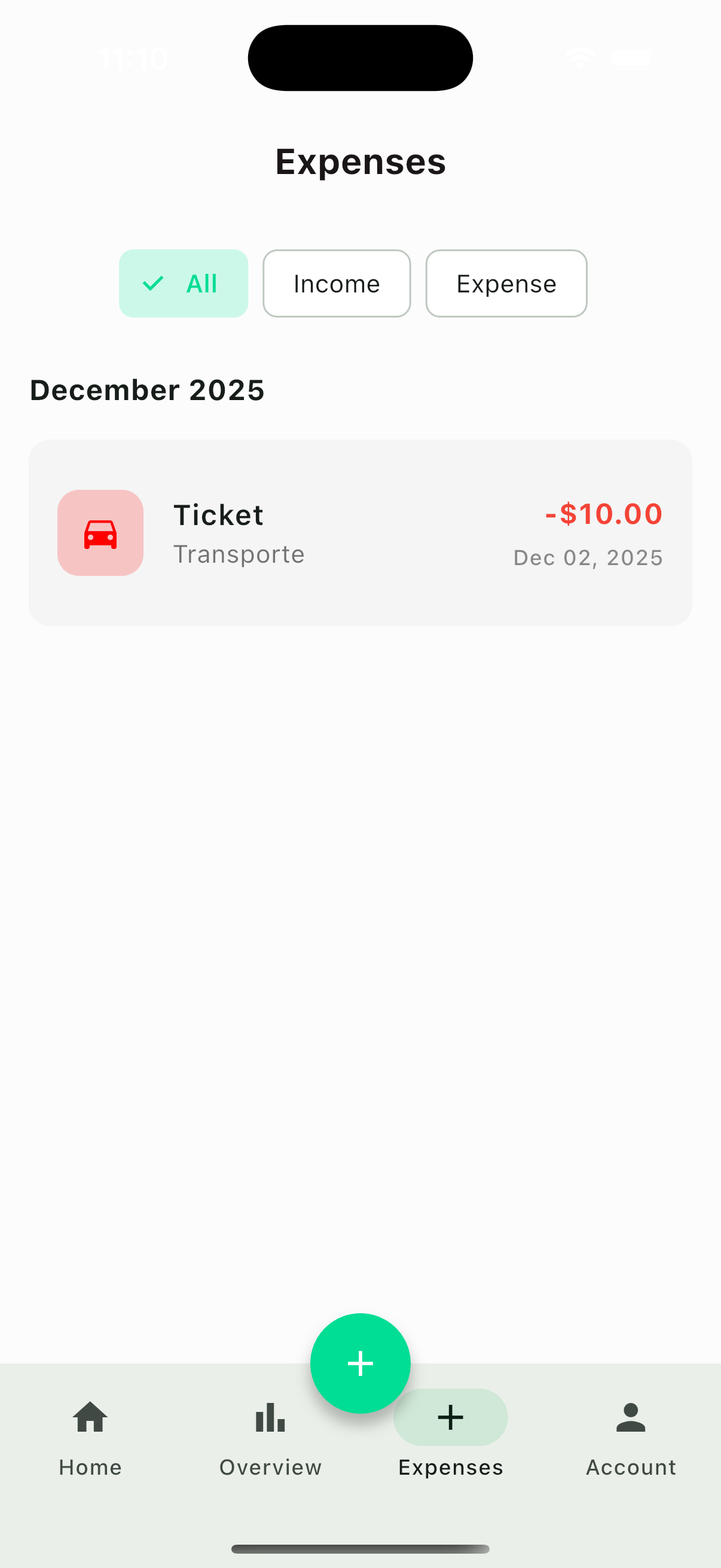Select the Home icon in bottom navigation
This screenshot has width=721, height=1568.
(90, 1418)
